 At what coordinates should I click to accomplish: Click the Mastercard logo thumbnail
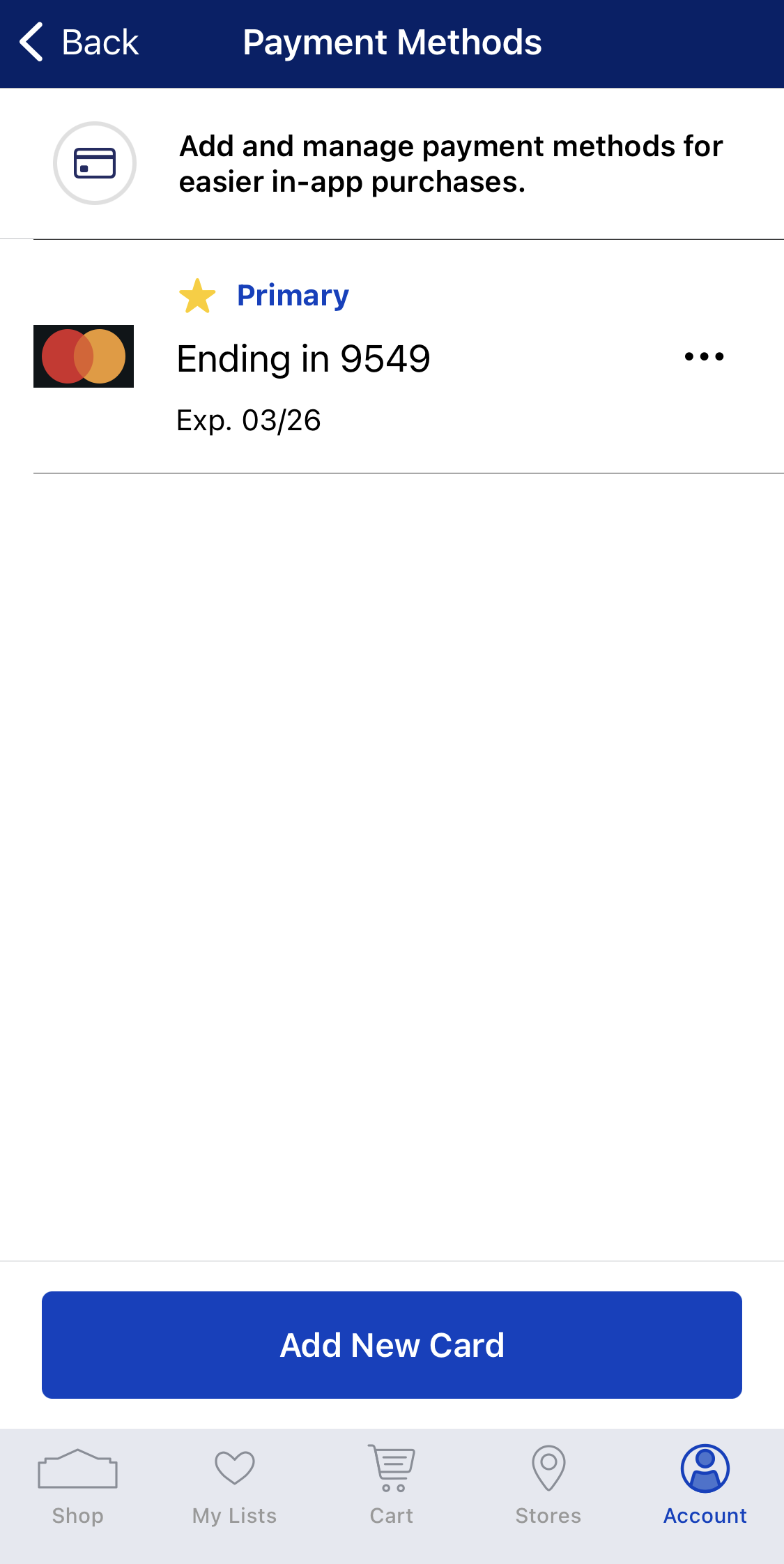[84, 356]
